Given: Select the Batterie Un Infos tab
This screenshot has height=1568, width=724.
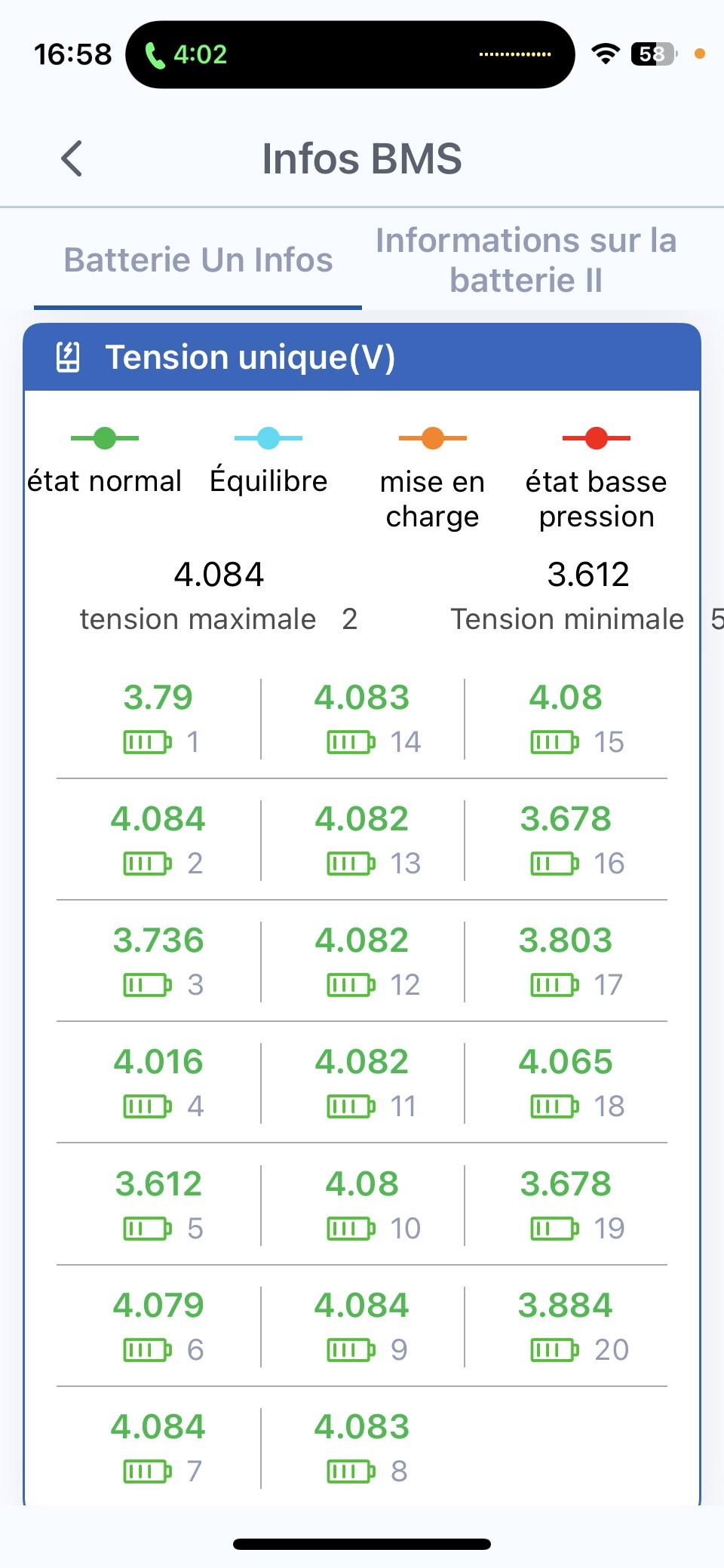Looking at the screenshot, I should tap(198, 260).
